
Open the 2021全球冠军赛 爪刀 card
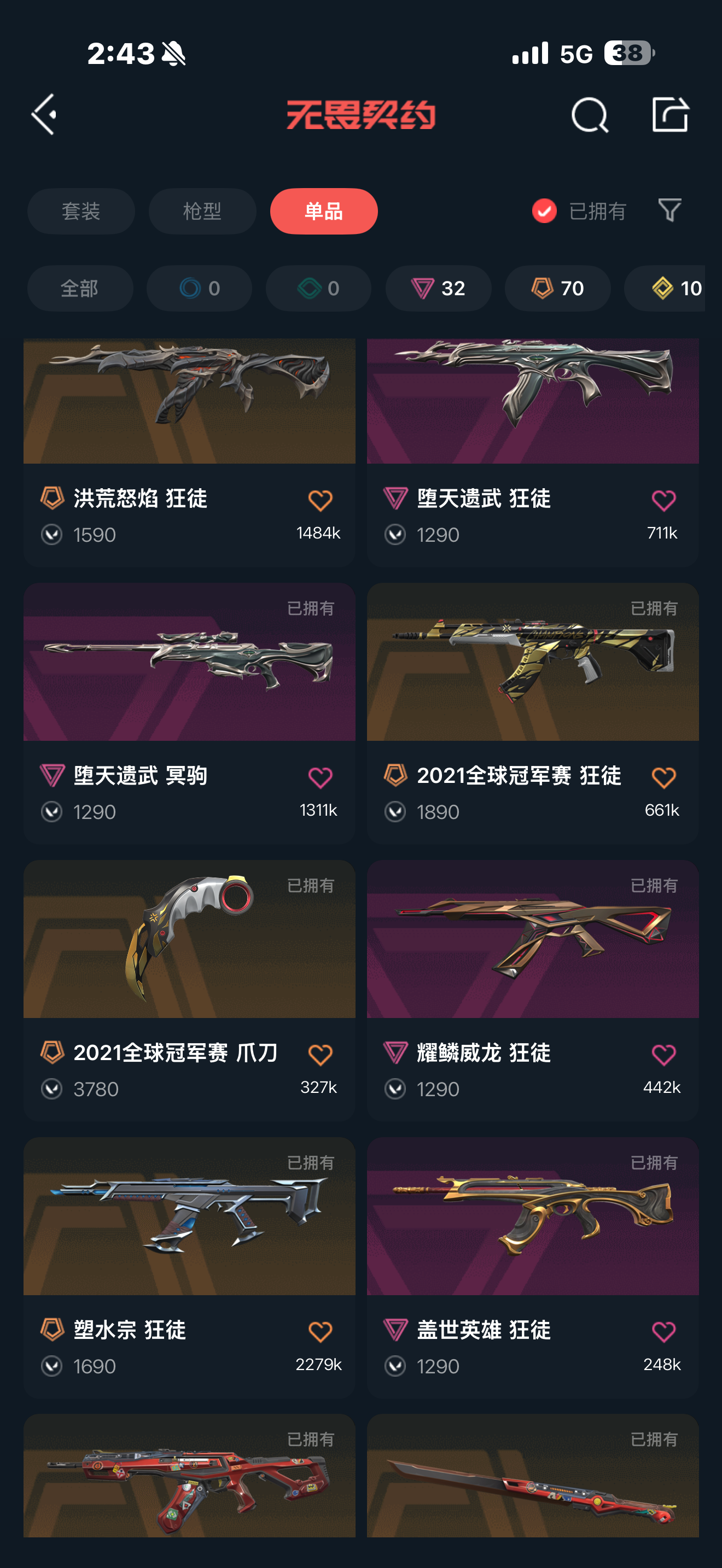(189, 990)
